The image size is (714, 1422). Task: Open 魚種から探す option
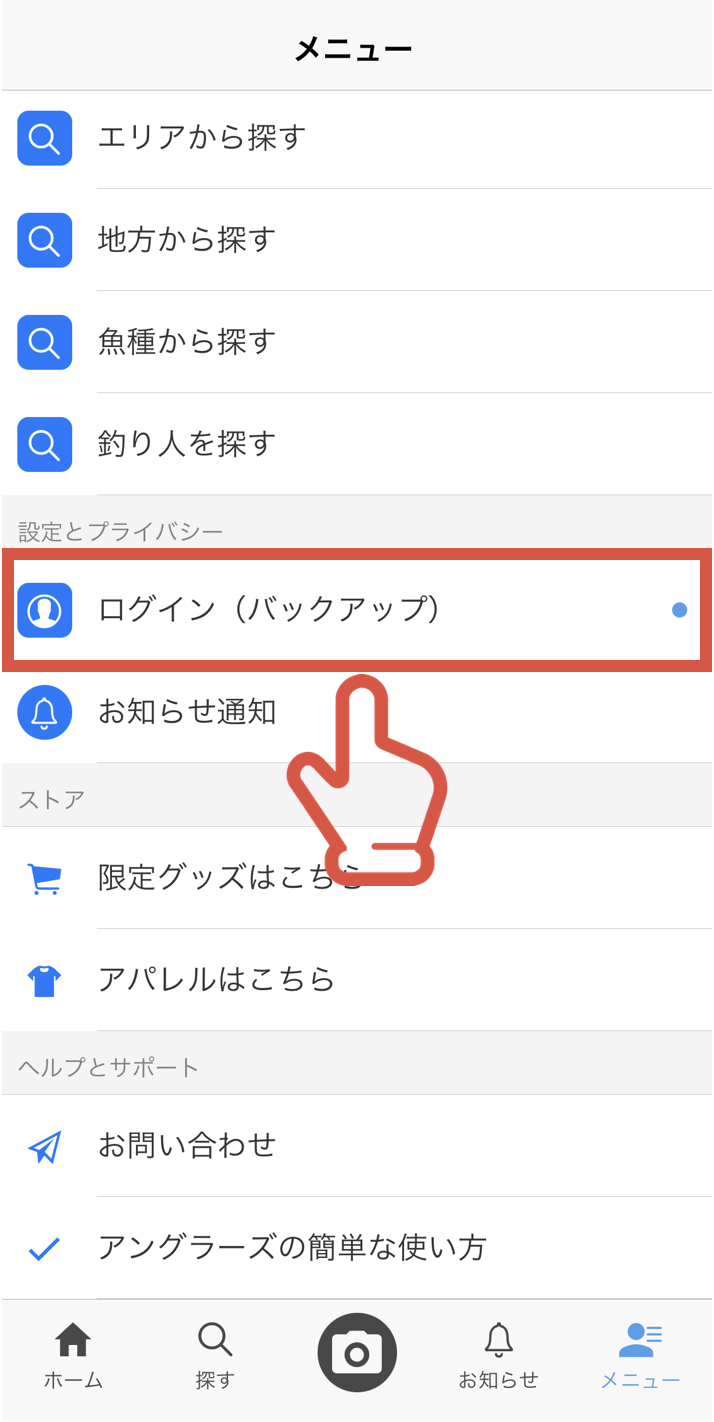(x=357, y=343)
